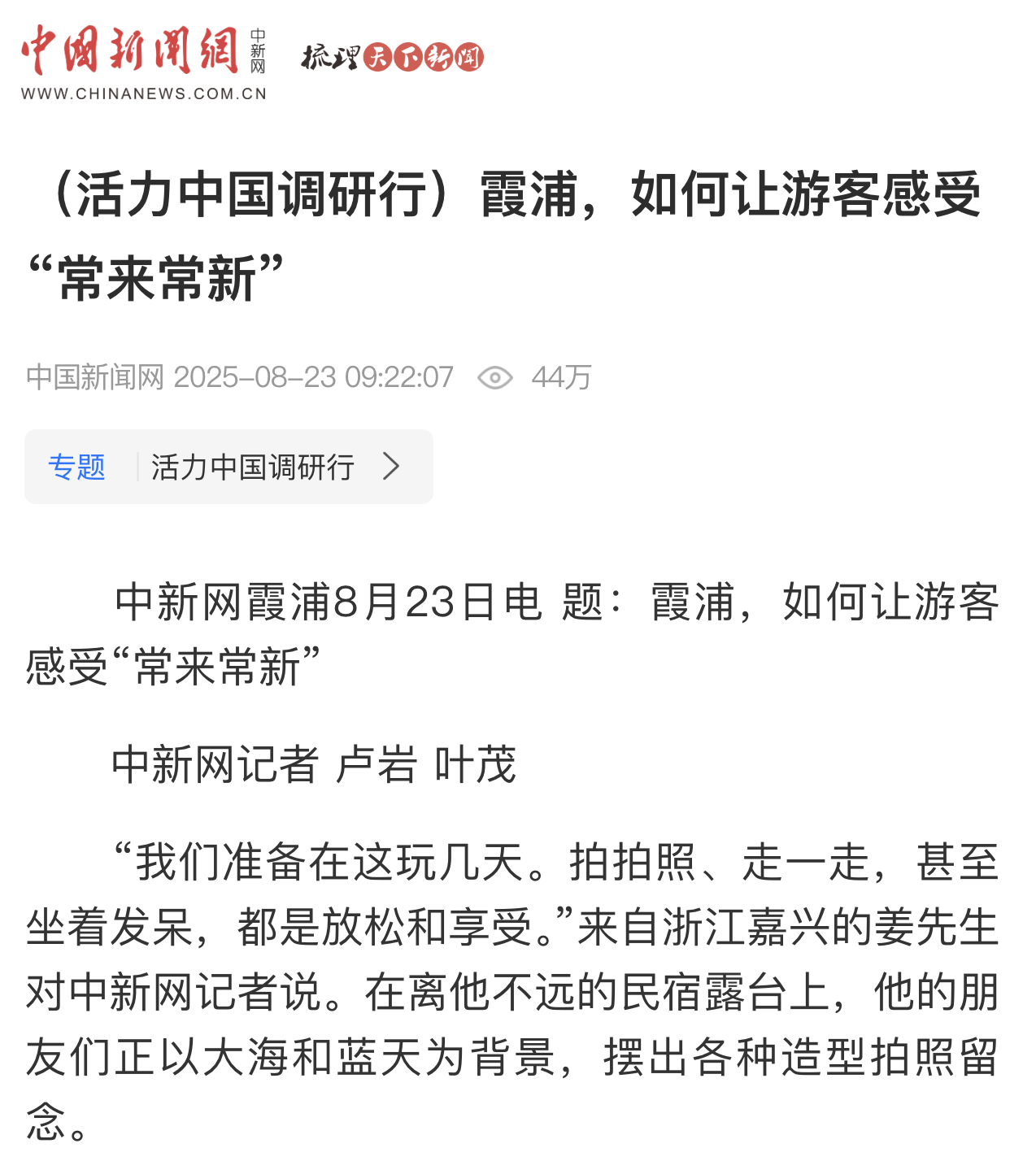Tap the China News site logo
Screen dimensions: 1036x1161
[143, 62]
